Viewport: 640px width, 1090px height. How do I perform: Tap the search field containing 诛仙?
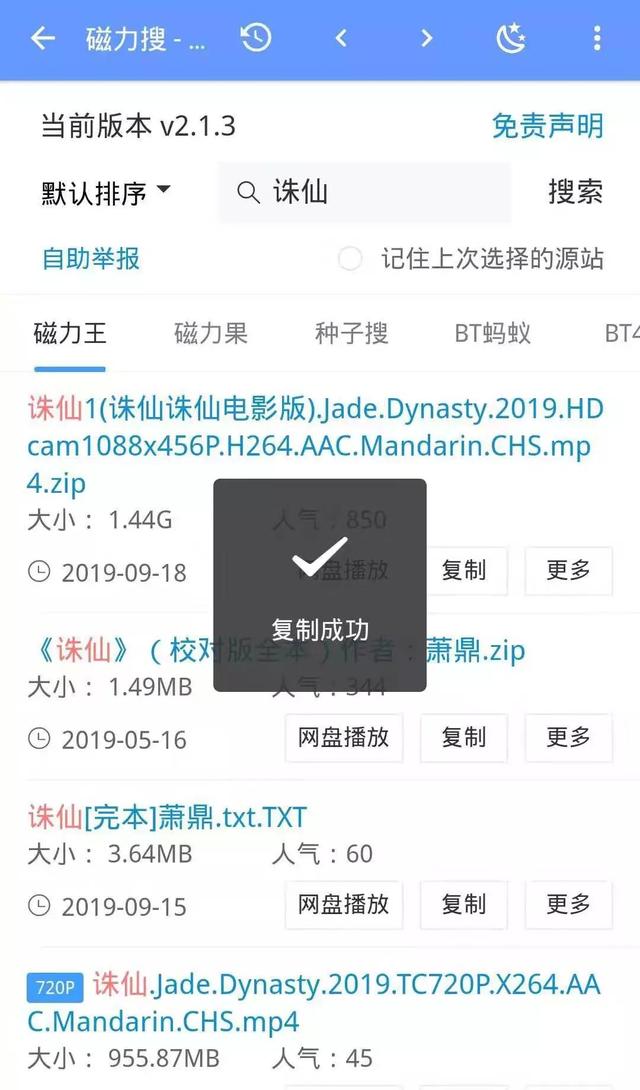click(x=365, y=193)
